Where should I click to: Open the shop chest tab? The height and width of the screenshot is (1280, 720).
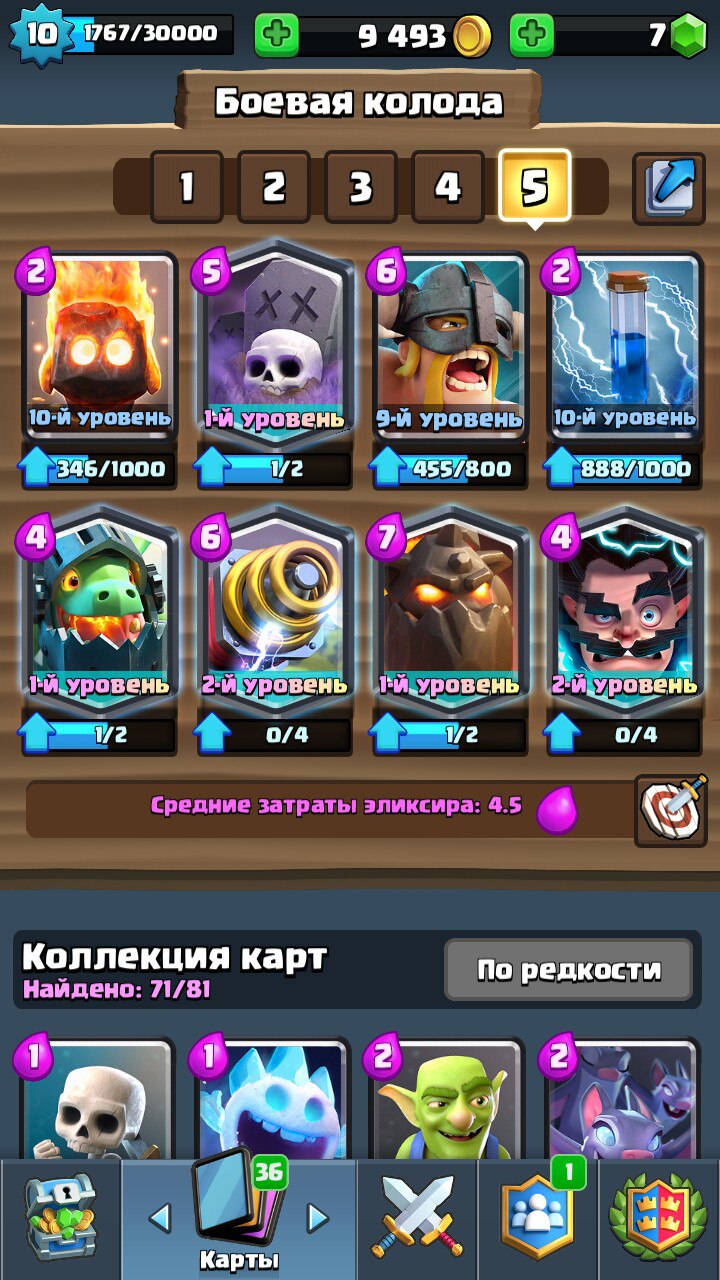(x=60, y=1219)
